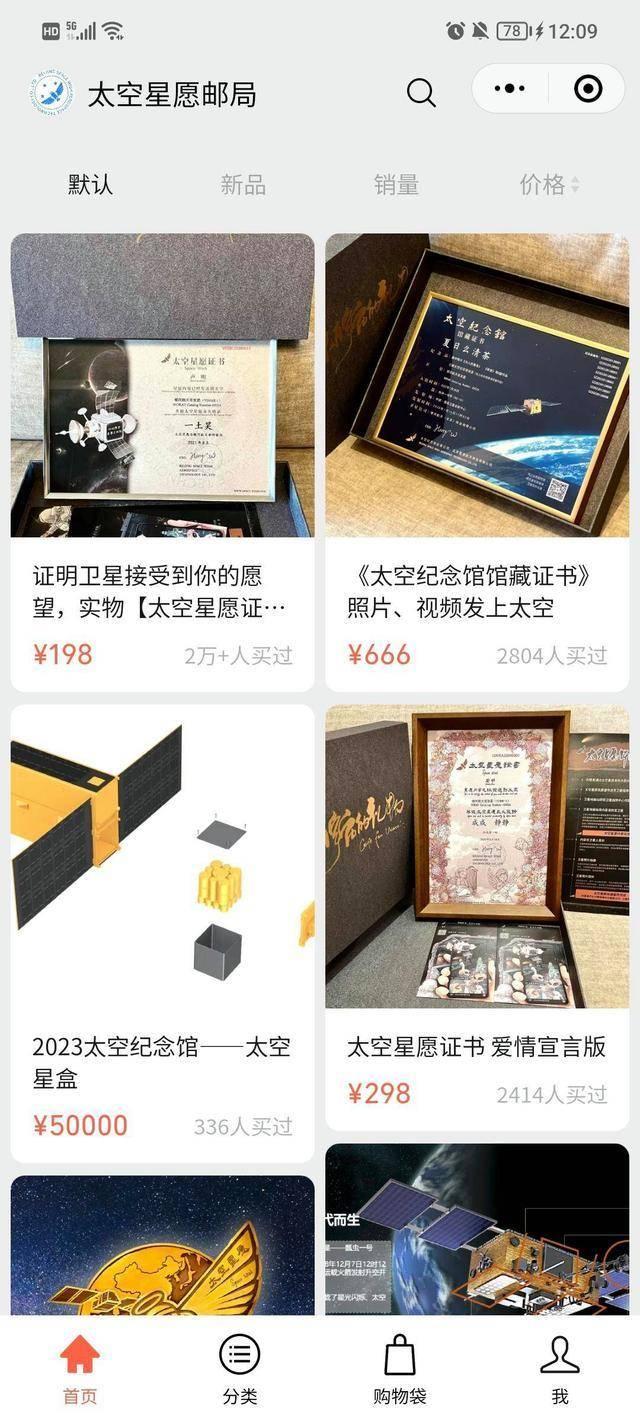This screenshot has width=640, height=1422.
Task: Select the 默认 sorting tab
Action: tap(90, 184)
